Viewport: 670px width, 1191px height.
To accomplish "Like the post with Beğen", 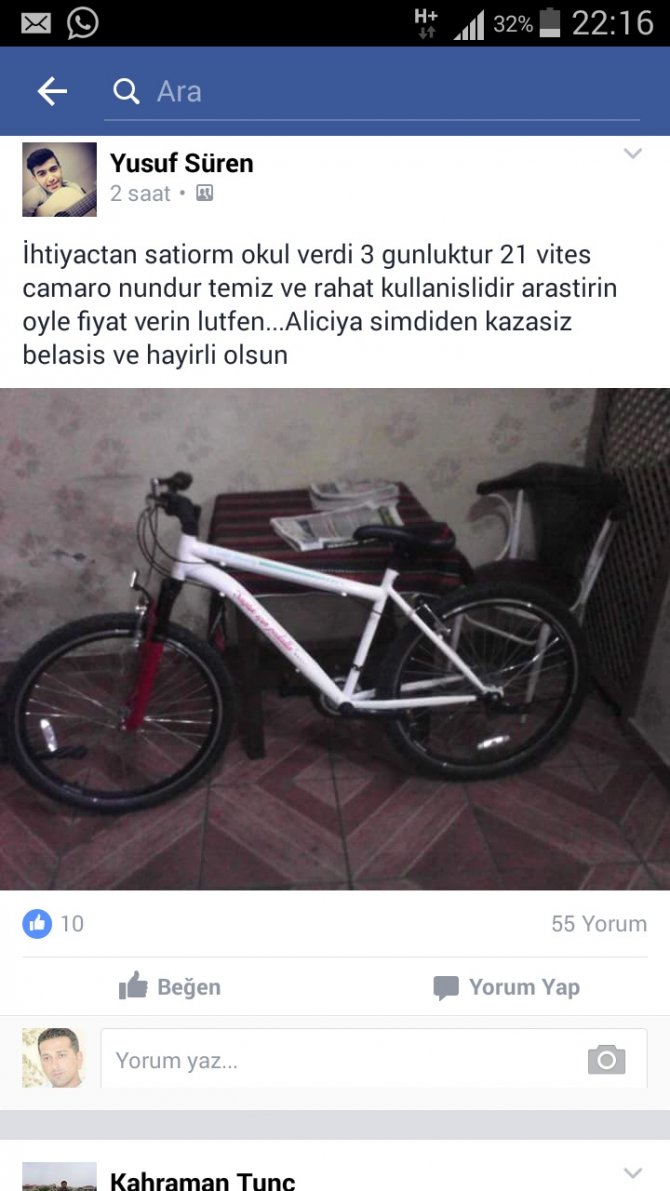I will click(x=170, y=987).
